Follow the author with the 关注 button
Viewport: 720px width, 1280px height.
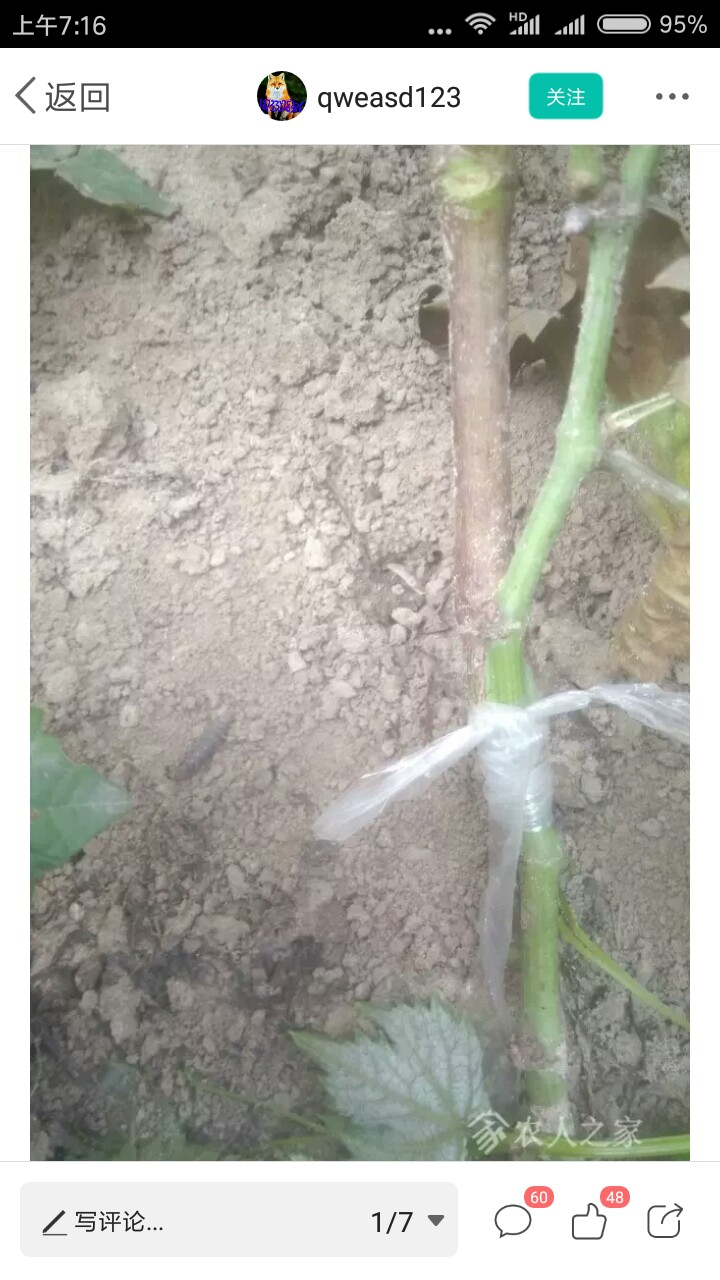tap(566, 97)
